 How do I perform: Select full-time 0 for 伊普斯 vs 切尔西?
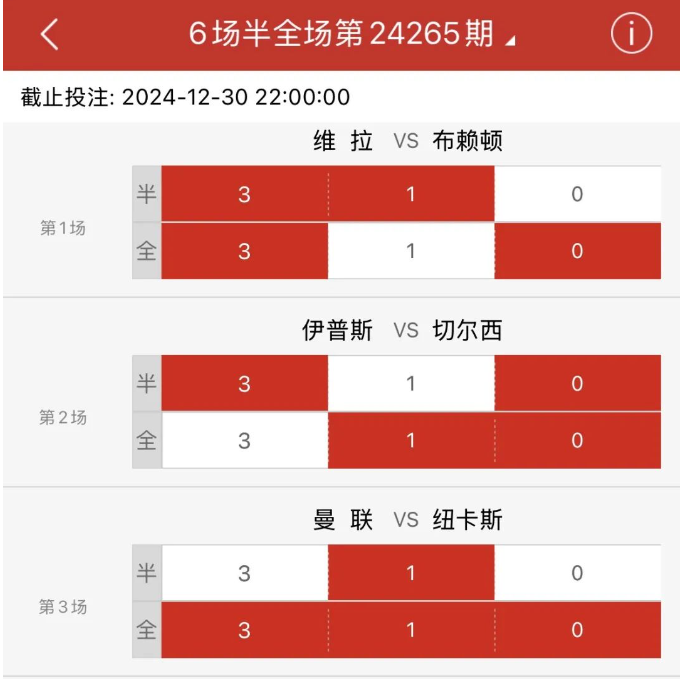(577, 441)
